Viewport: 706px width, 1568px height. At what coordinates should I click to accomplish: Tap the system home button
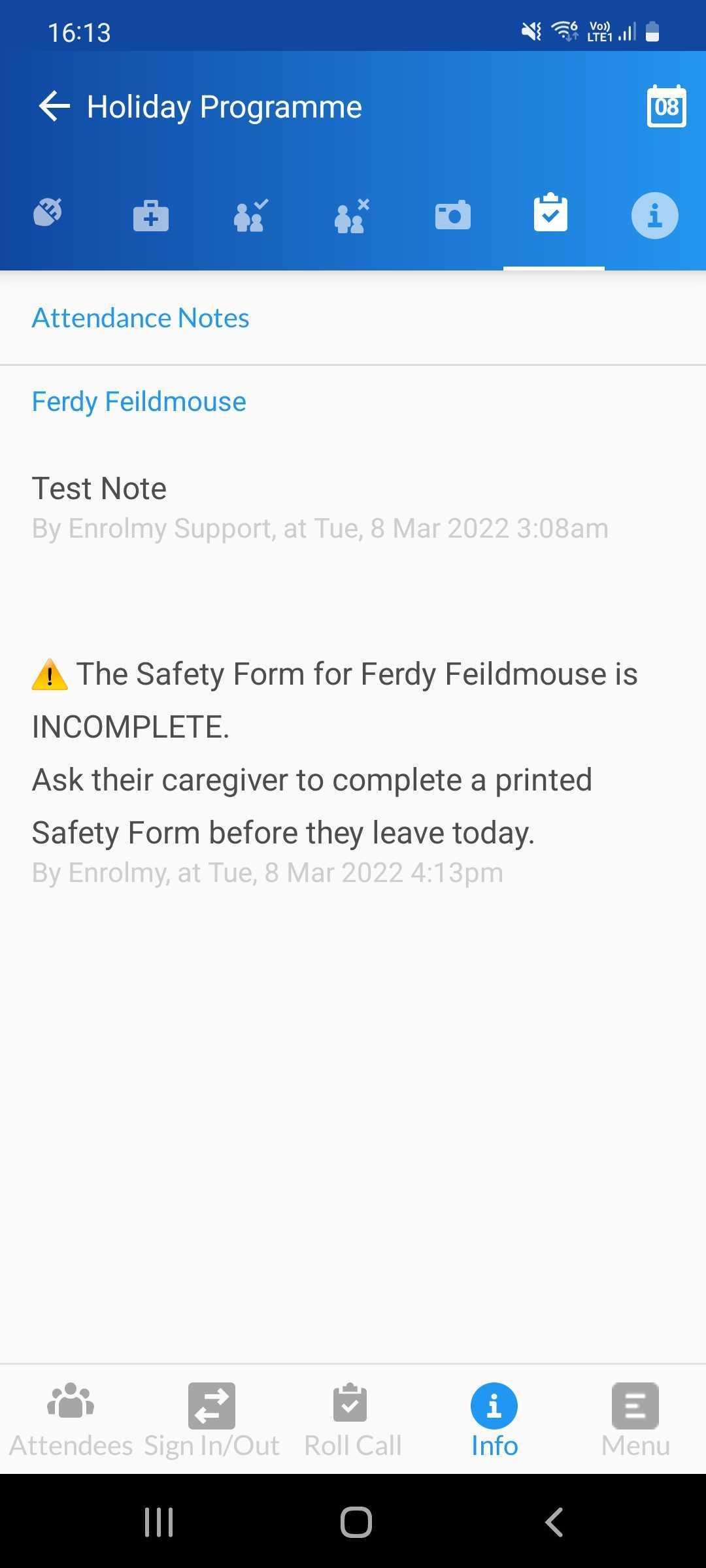356,1522
